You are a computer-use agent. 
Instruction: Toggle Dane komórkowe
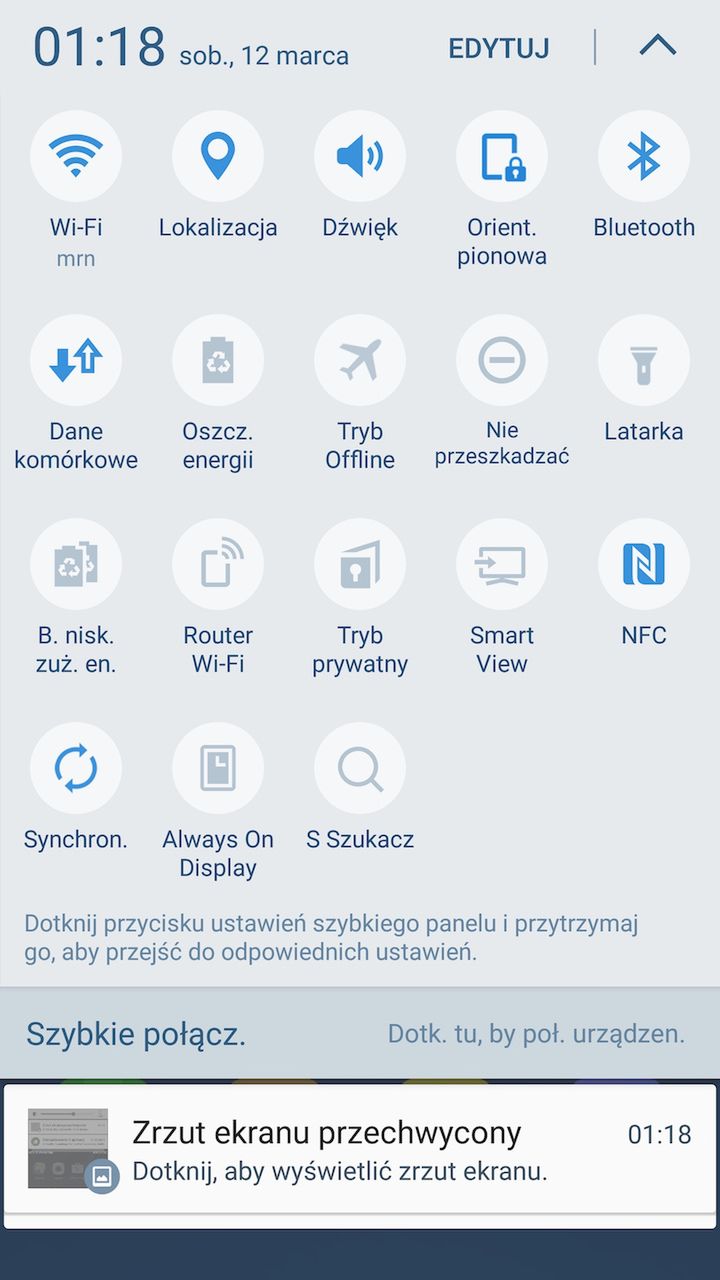click(76, 360)
